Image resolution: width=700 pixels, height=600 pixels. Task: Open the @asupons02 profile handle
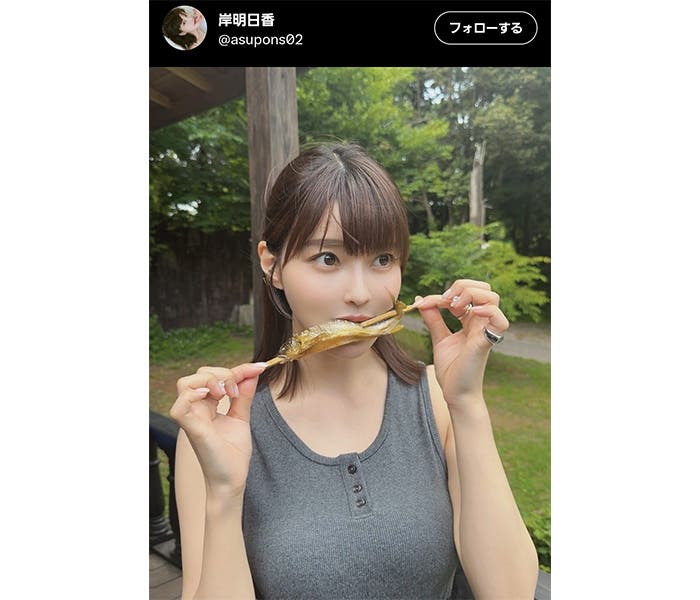260,40
